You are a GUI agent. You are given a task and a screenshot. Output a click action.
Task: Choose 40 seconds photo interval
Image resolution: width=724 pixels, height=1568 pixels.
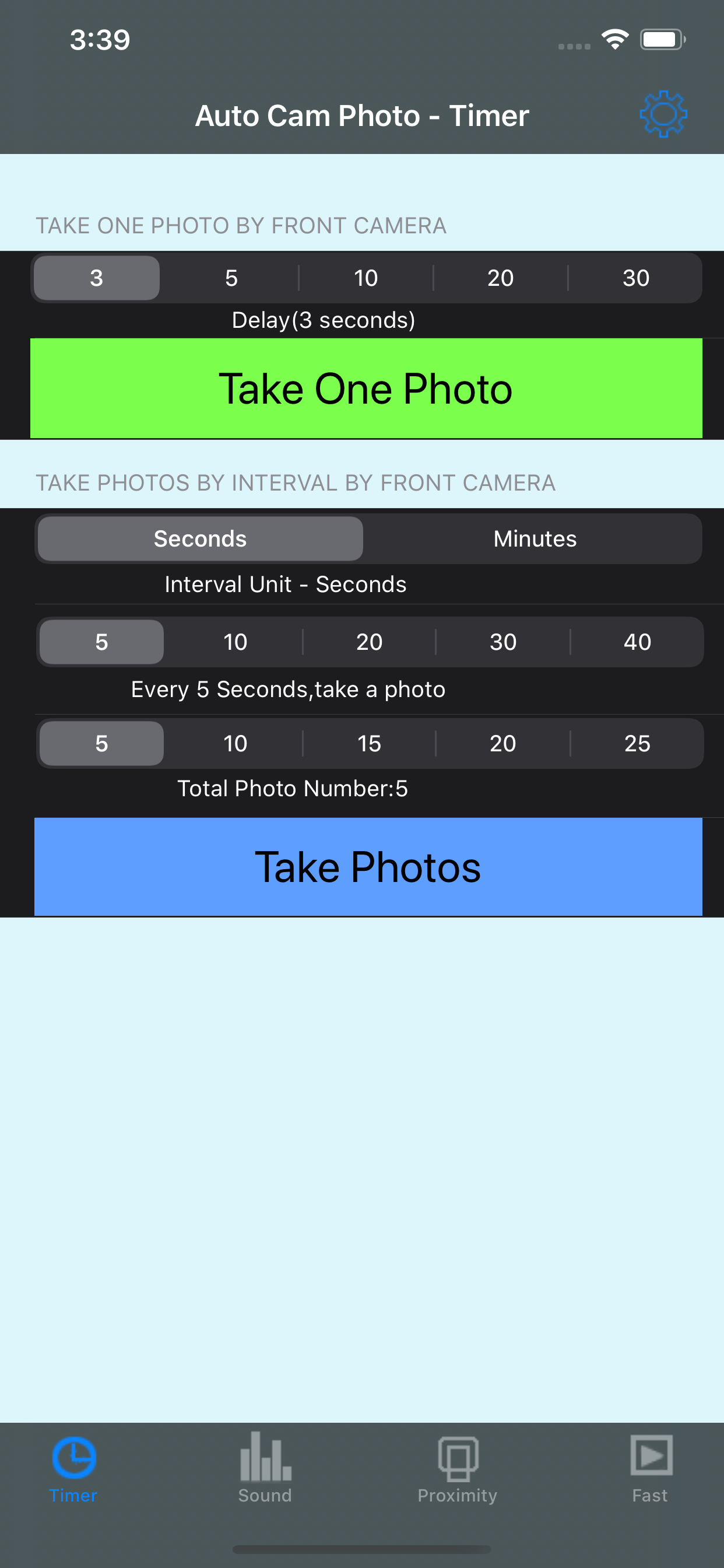click(637, 641)
